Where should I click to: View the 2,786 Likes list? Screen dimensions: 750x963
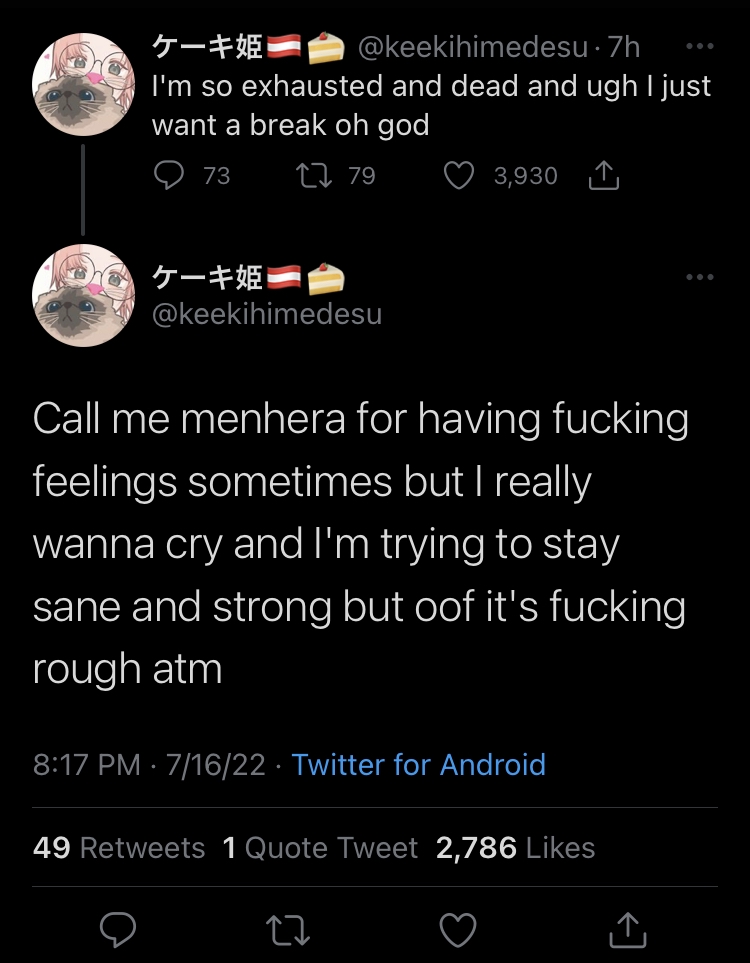(x=515, y=848)
